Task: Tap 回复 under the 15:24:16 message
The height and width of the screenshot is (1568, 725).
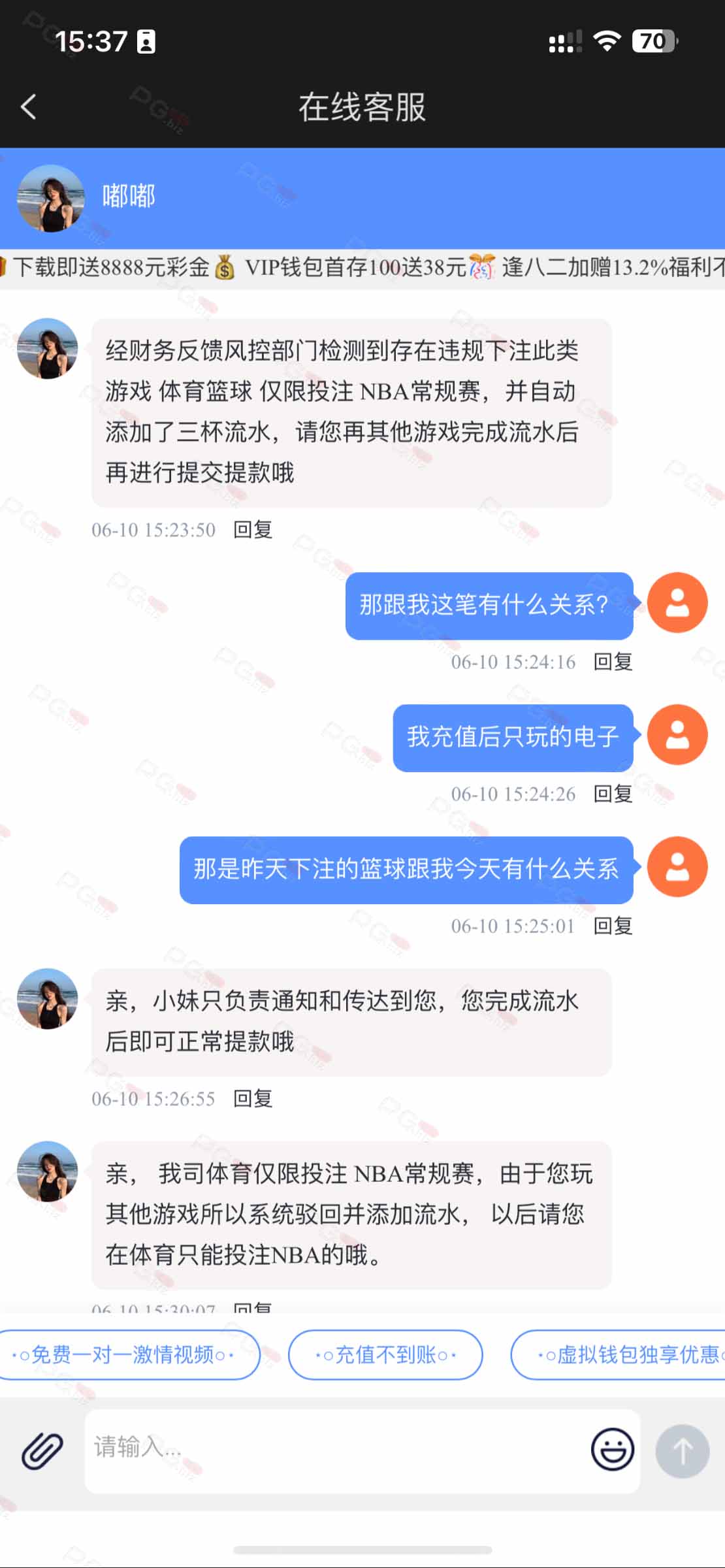Action: tap(613, 662)
